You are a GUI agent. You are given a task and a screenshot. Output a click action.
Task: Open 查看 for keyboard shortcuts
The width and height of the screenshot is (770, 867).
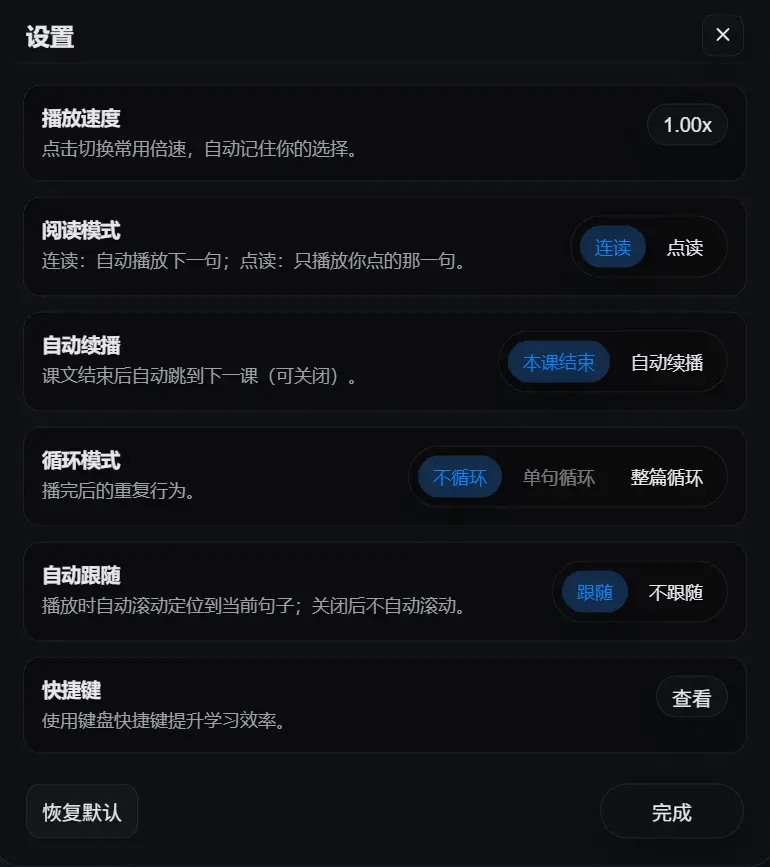(x=691, y=698)
